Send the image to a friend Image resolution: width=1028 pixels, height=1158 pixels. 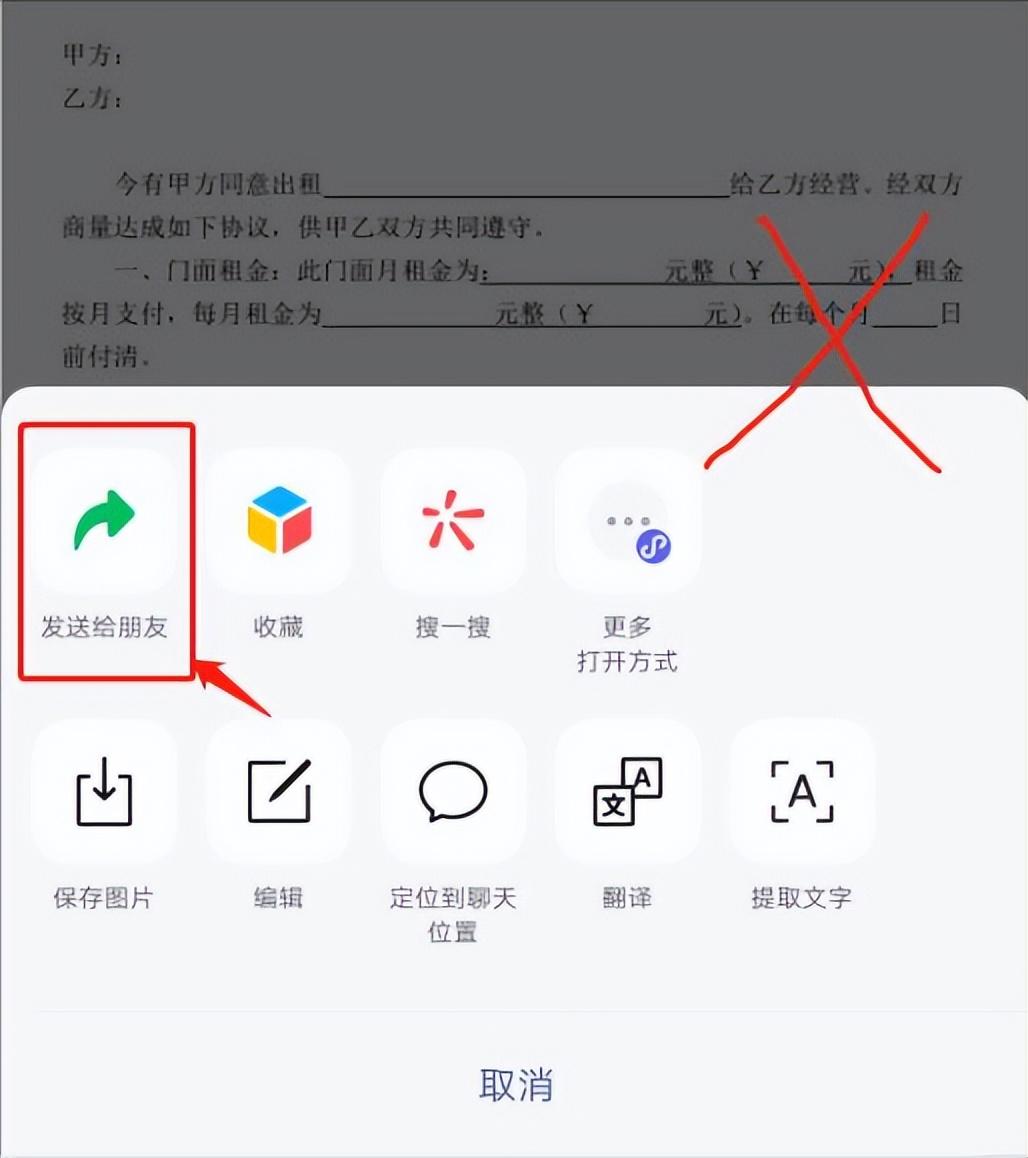(x=104, y=522)
